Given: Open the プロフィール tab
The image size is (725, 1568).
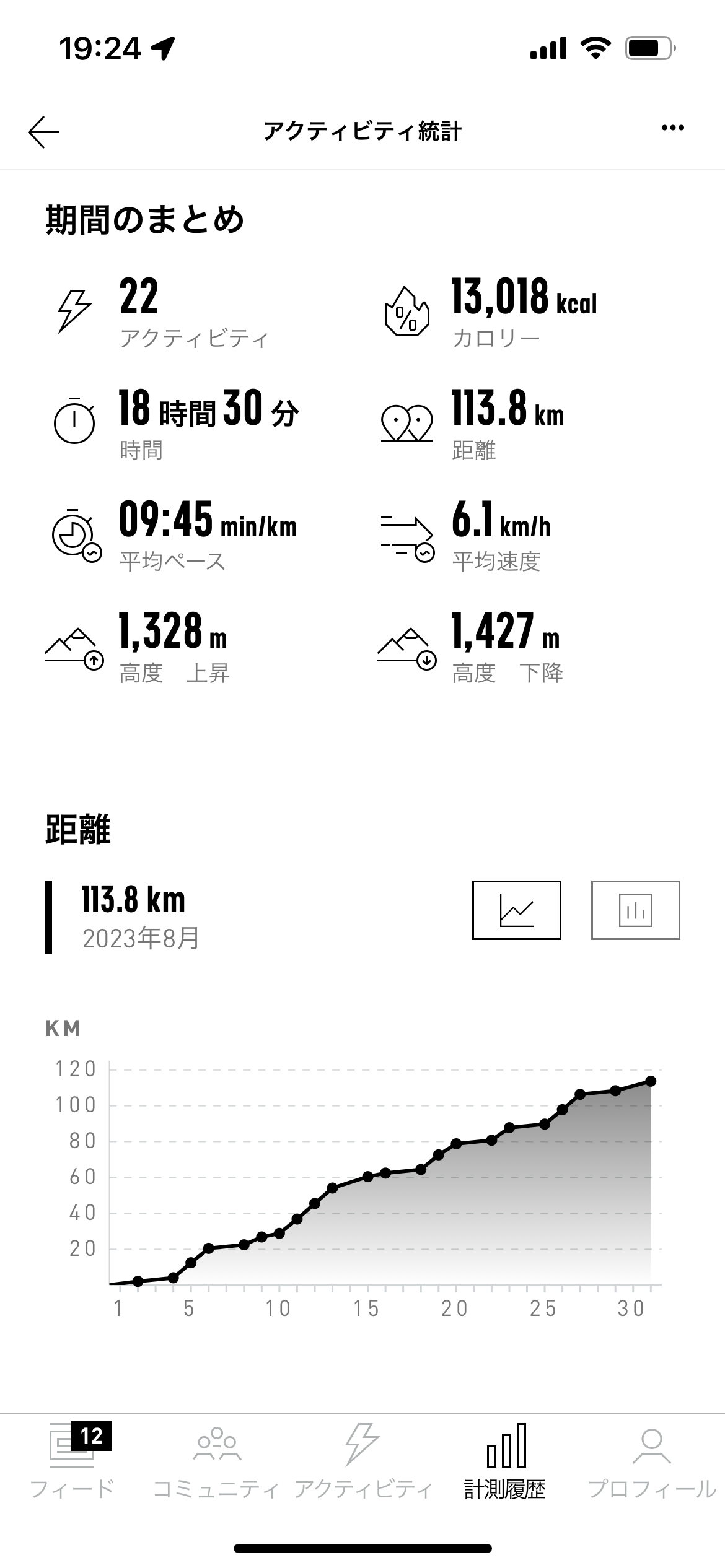Looking at the screenshot, I should pyautogui.click(x=651, y=1461).
